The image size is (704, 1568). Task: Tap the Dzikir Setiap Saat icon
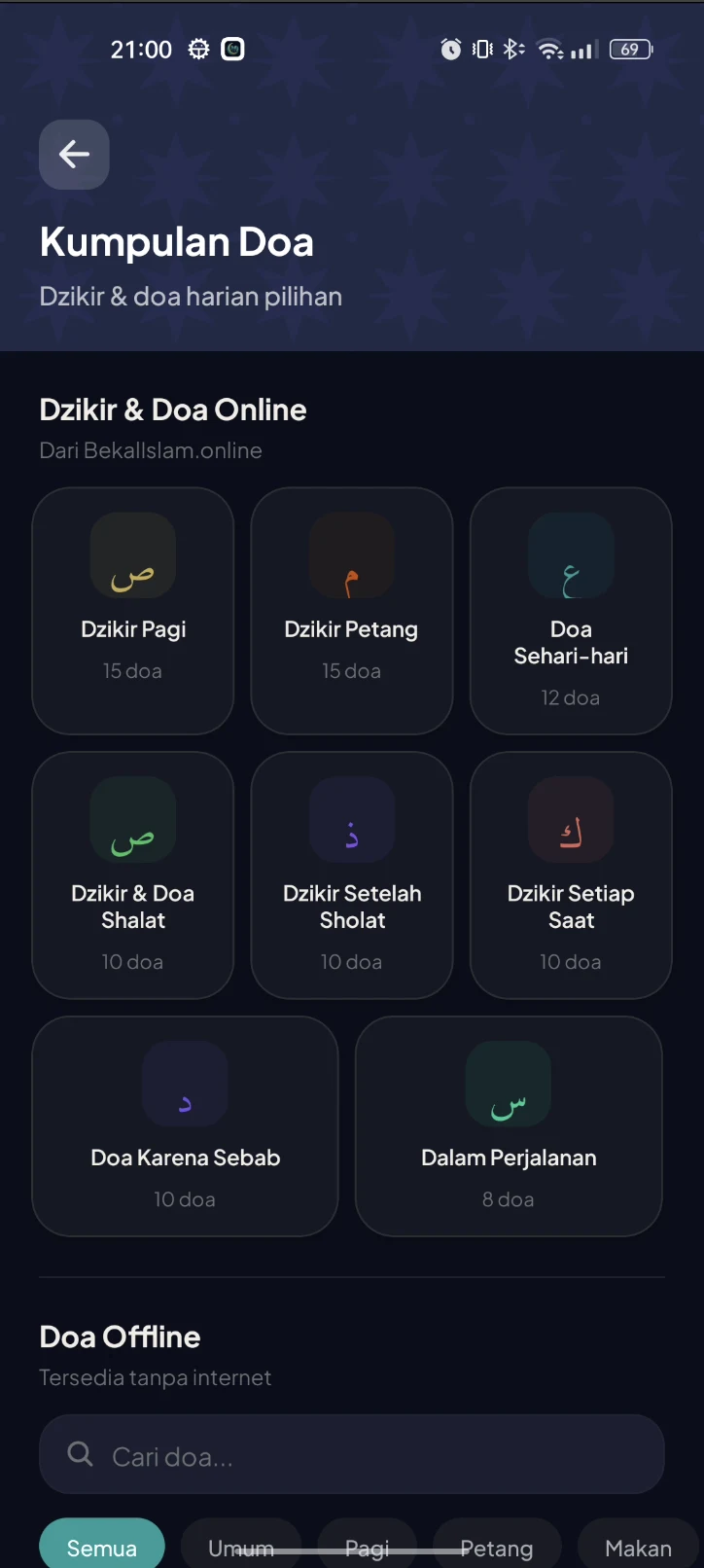coord(570,820)
